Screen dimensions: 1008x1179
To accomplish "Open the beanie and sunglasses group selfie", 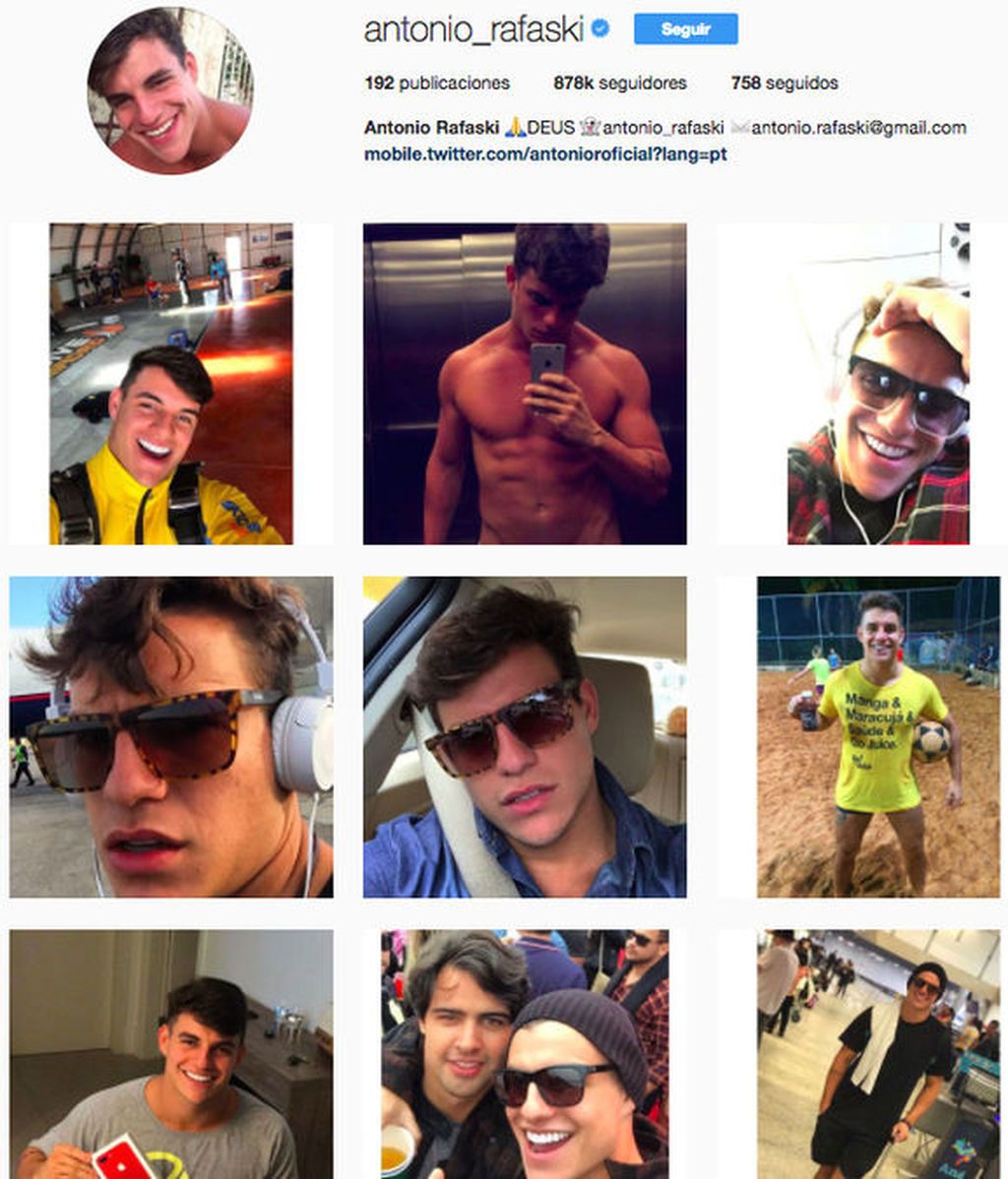I will pos(525,1055).
